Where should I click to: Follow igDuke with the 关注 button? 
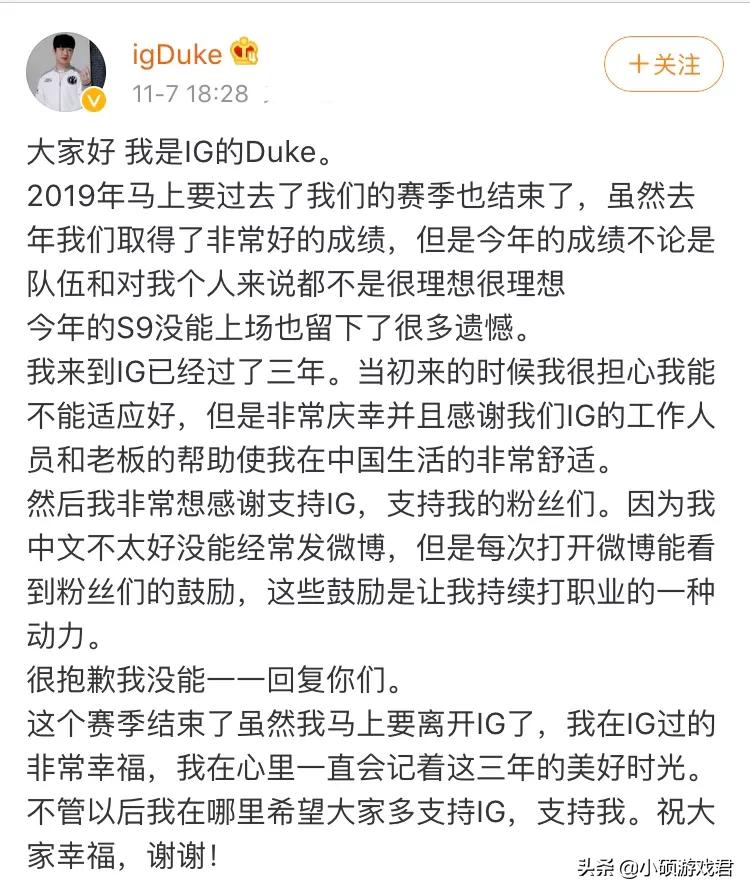[x=663, y=64]
